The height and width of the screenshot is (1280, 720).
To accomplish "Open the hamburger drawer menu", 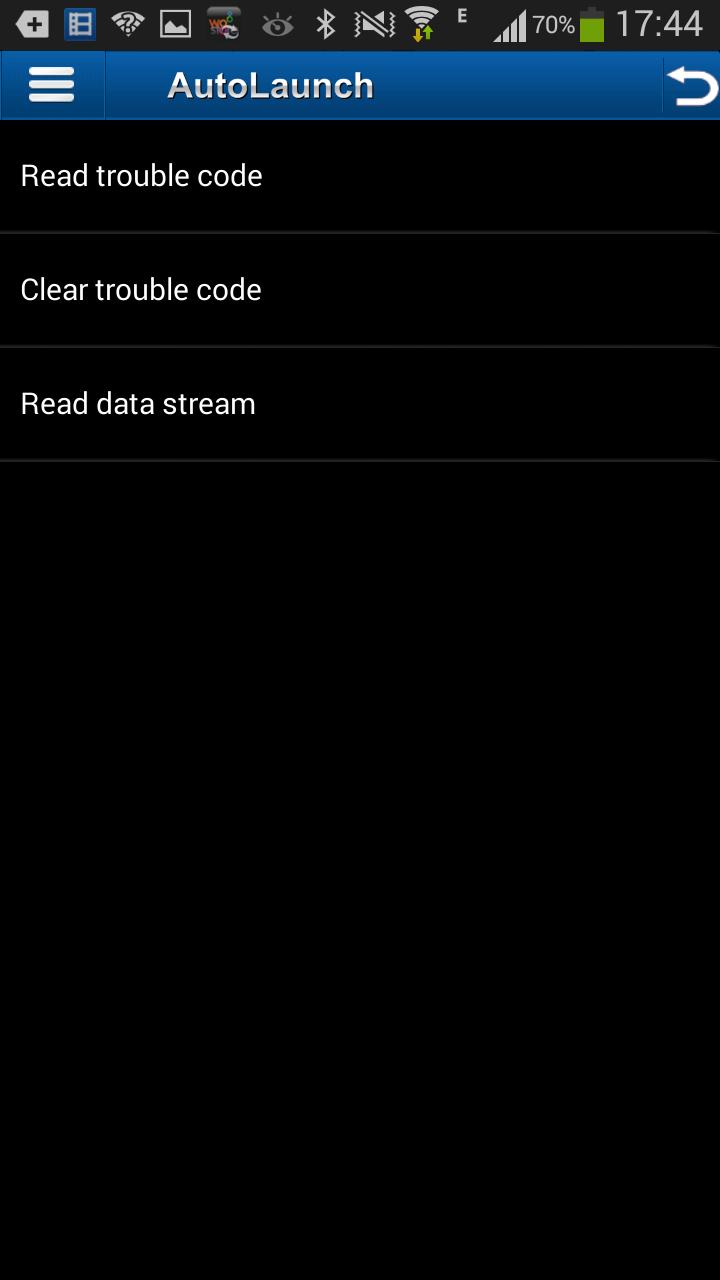I will (52, 86).
